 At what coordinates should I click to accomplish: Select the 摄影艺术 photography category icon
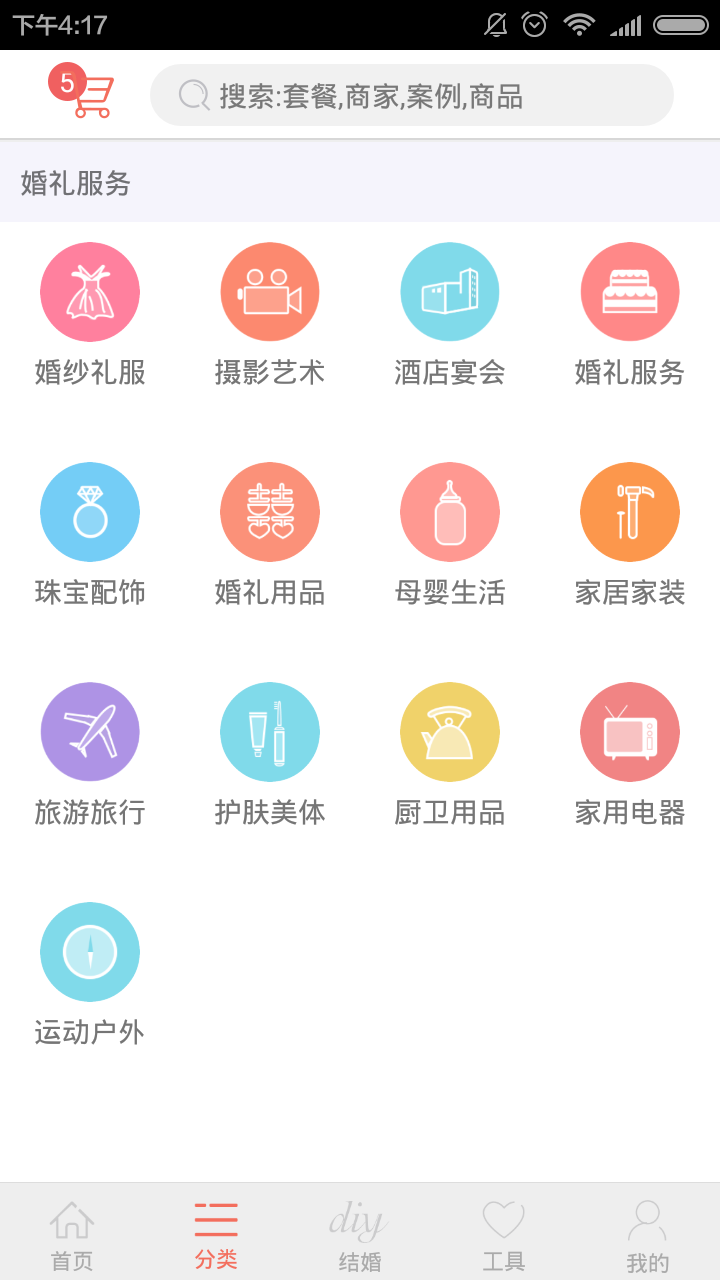point(270,291)
